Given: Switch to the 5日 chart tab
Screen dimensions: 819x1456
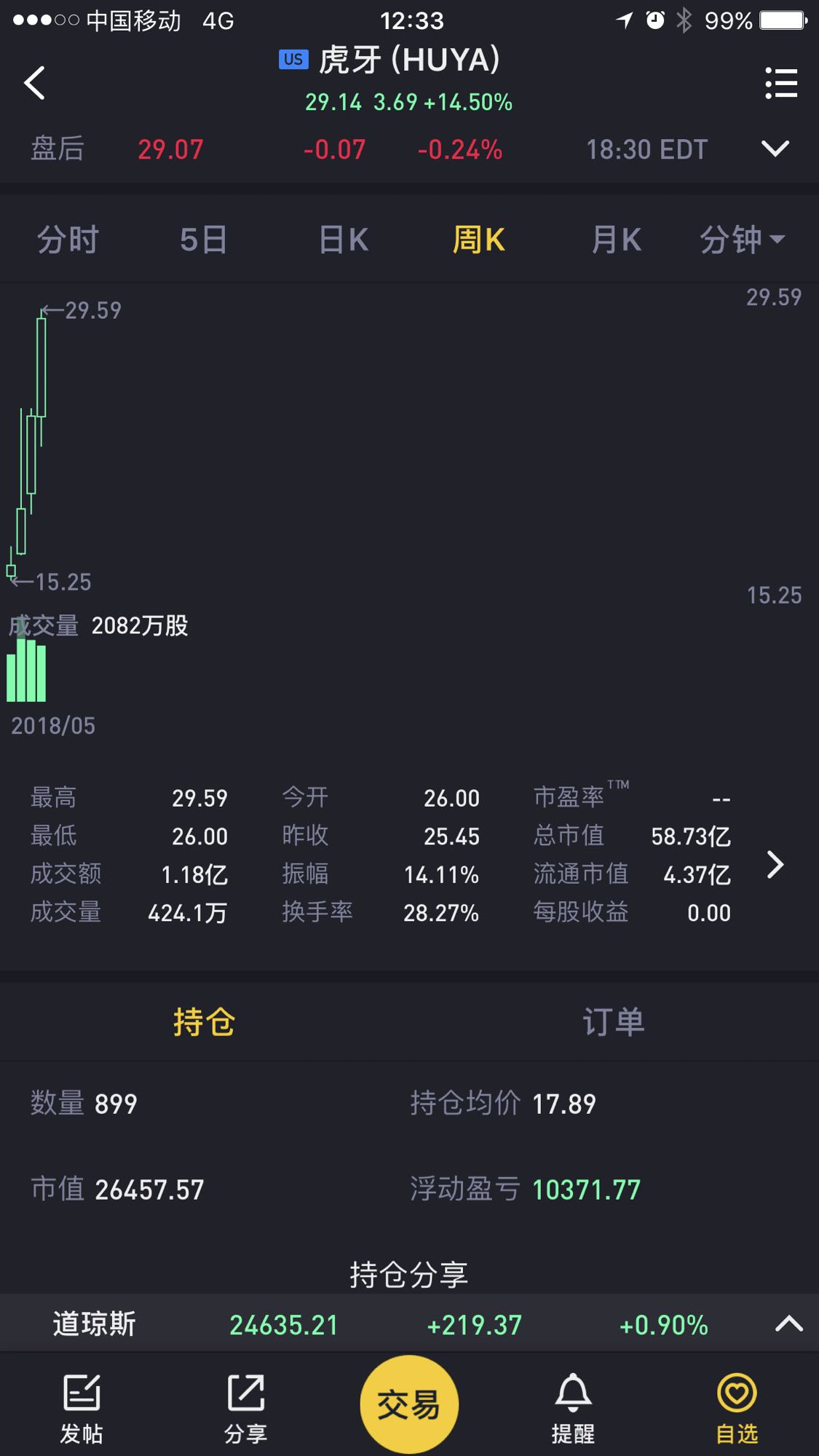Looking at the screenshot, I should coord(204,240).
